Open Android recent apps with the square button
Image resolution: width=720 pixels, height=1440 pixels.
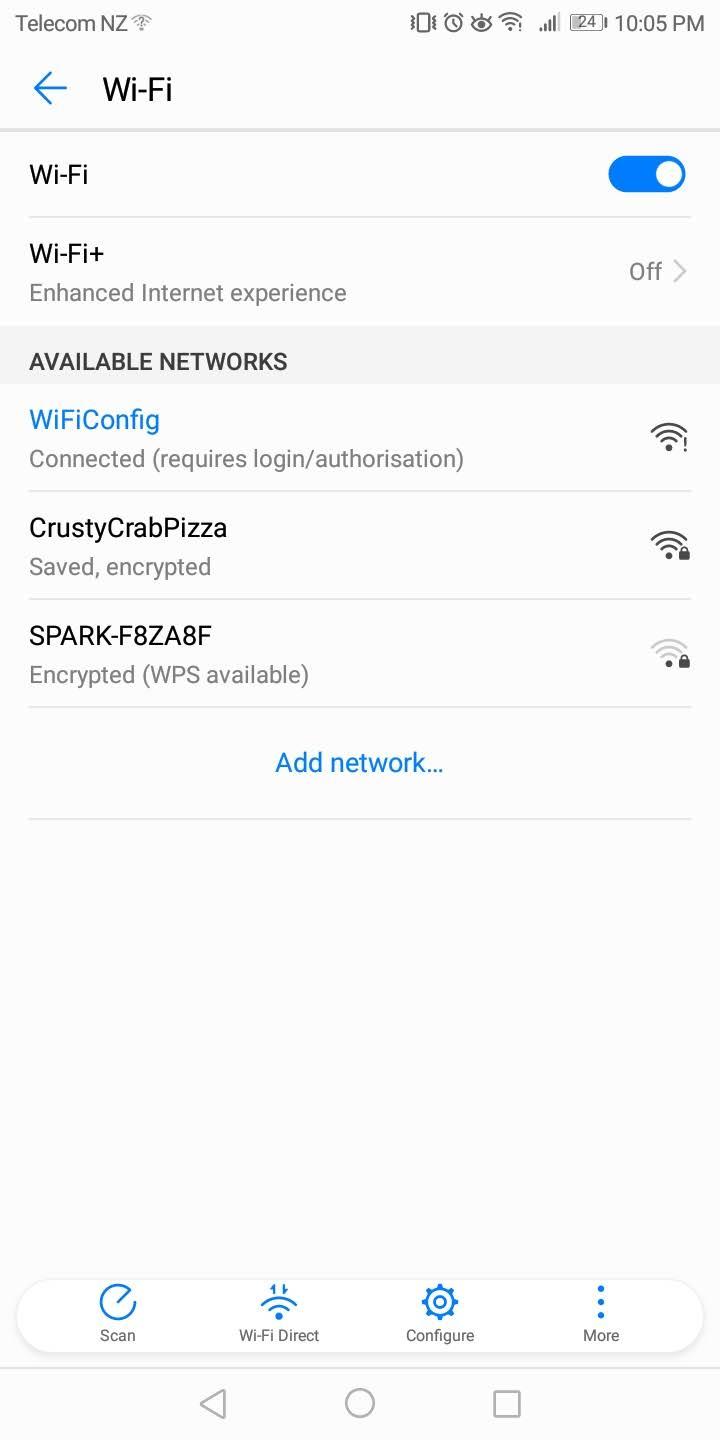(506, 1403)
